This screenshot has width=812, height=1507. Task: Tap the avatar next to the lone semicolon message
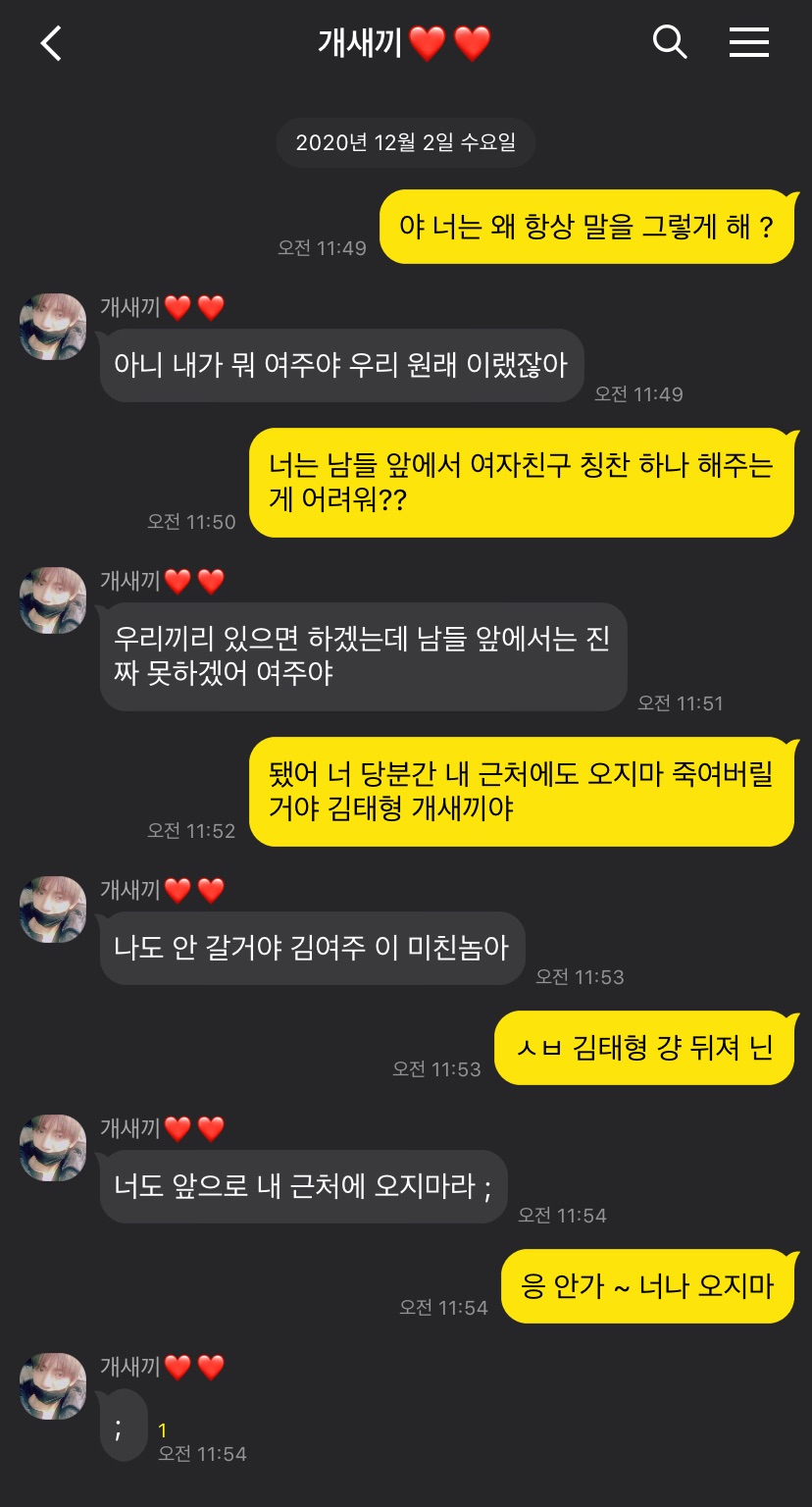coord(53,1386)
